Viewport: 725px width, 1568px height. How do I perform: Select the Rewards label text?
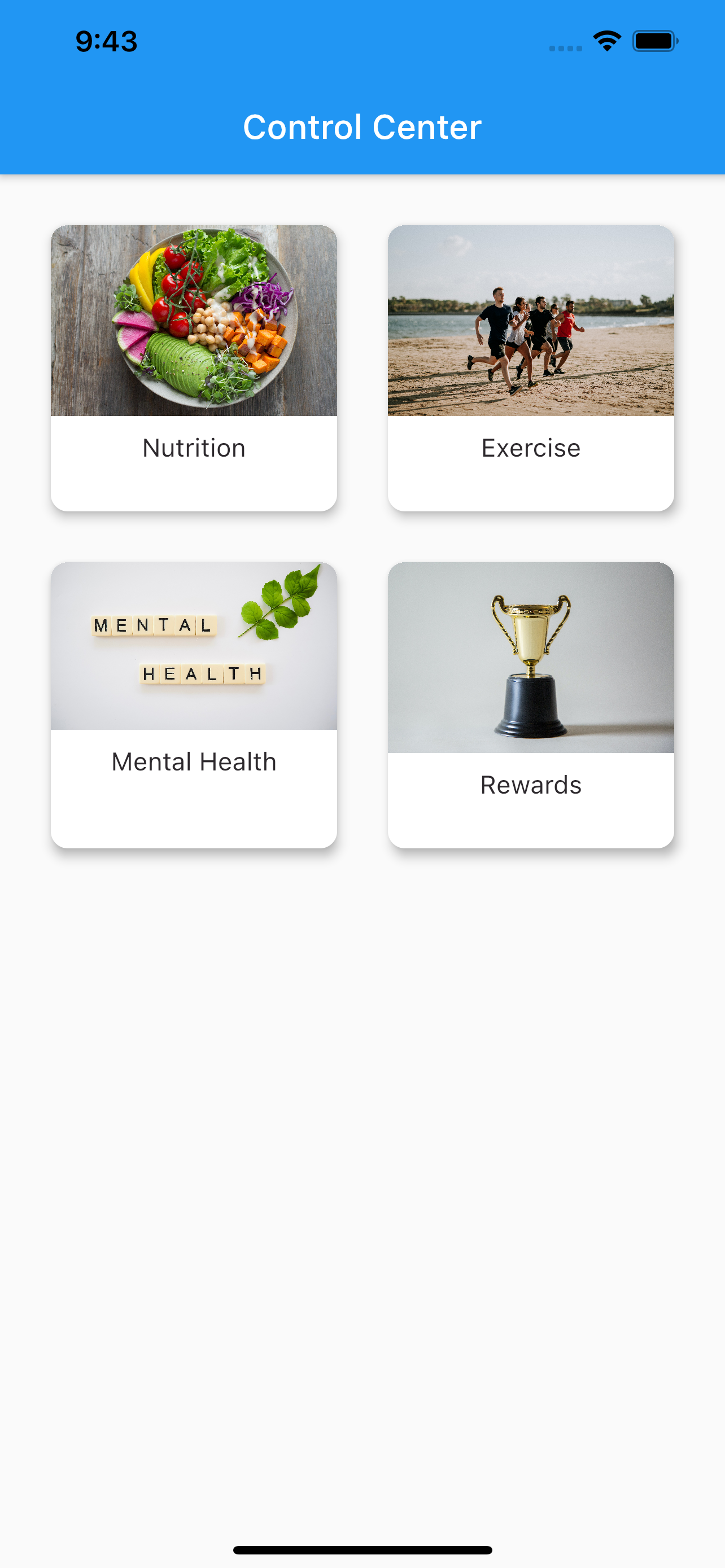(531, 785)
